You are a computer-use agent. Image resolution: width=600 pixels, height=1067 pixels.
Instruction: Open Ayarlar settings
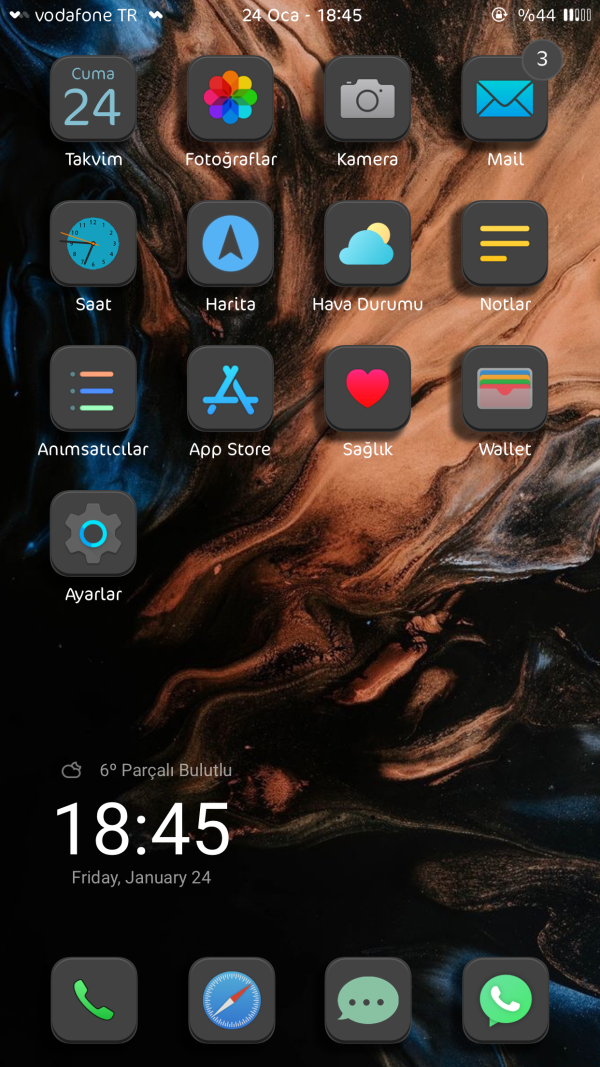coord(93,534)
